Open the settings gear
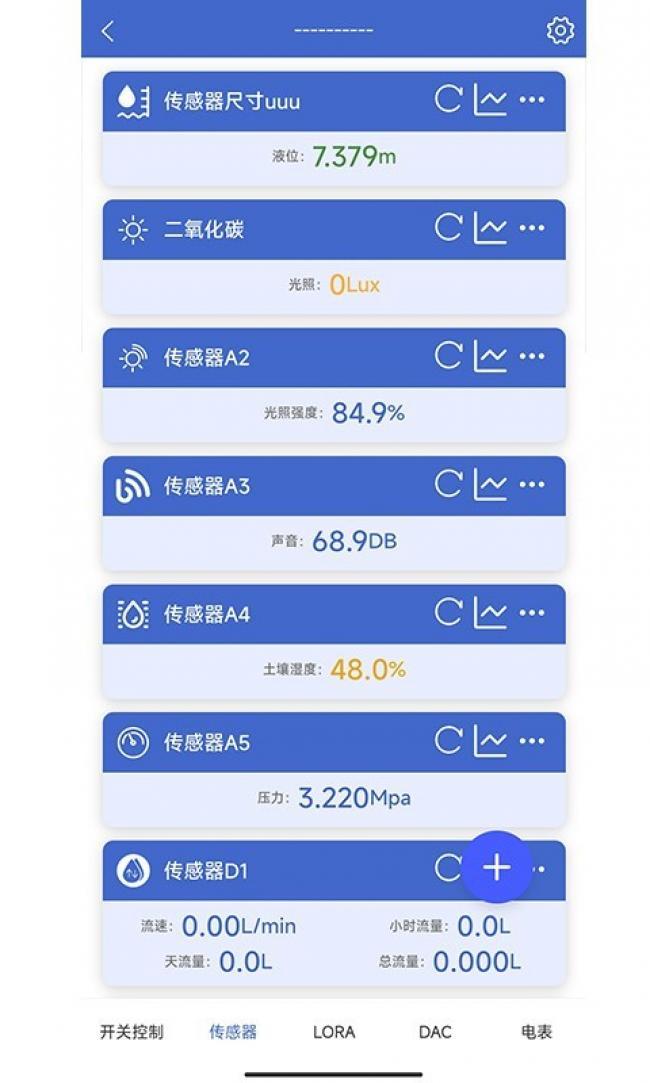The width and height of the screenshot is (650, 1083). point(560,31)
